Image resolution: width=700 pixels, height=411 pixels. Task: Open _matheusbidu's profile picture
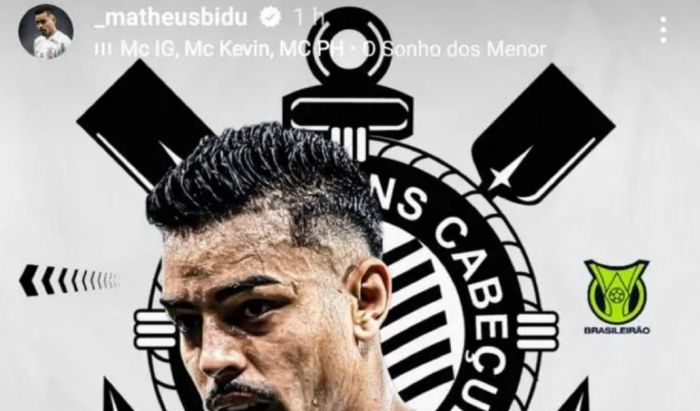click(x=46, y=31)
